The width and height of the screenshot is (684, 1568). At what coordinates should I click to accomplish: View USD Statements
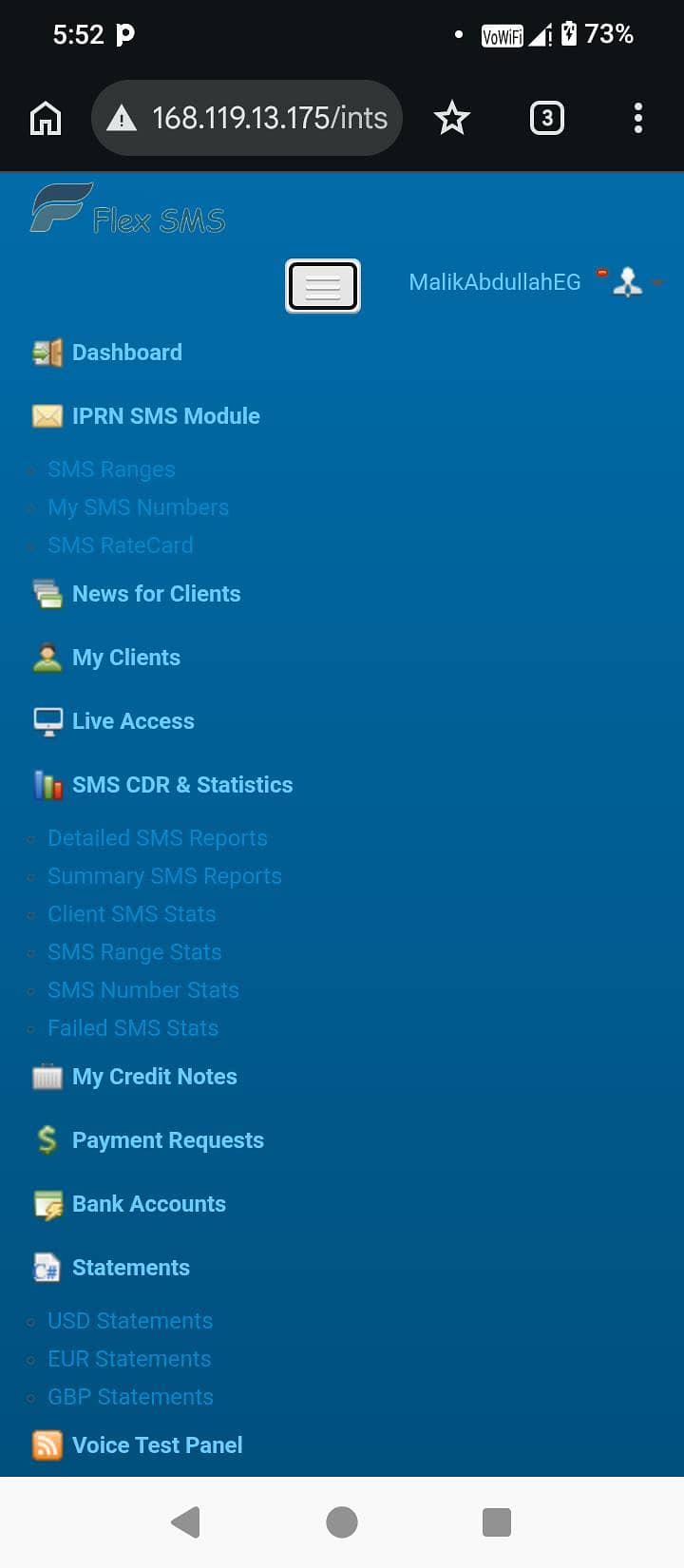pos(130,1321)
